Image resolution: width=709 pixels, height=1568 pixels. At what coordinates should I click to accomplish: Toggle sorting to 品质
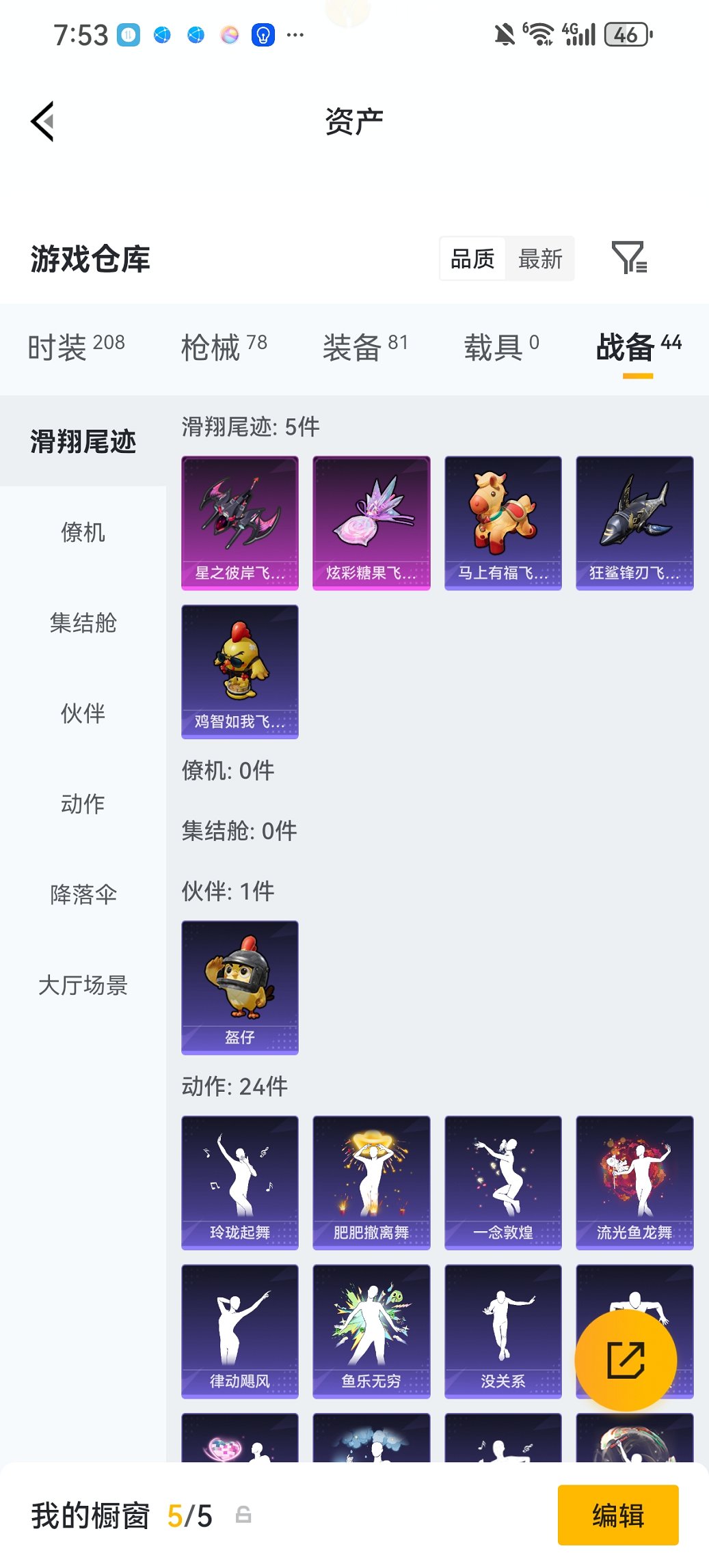472,259
